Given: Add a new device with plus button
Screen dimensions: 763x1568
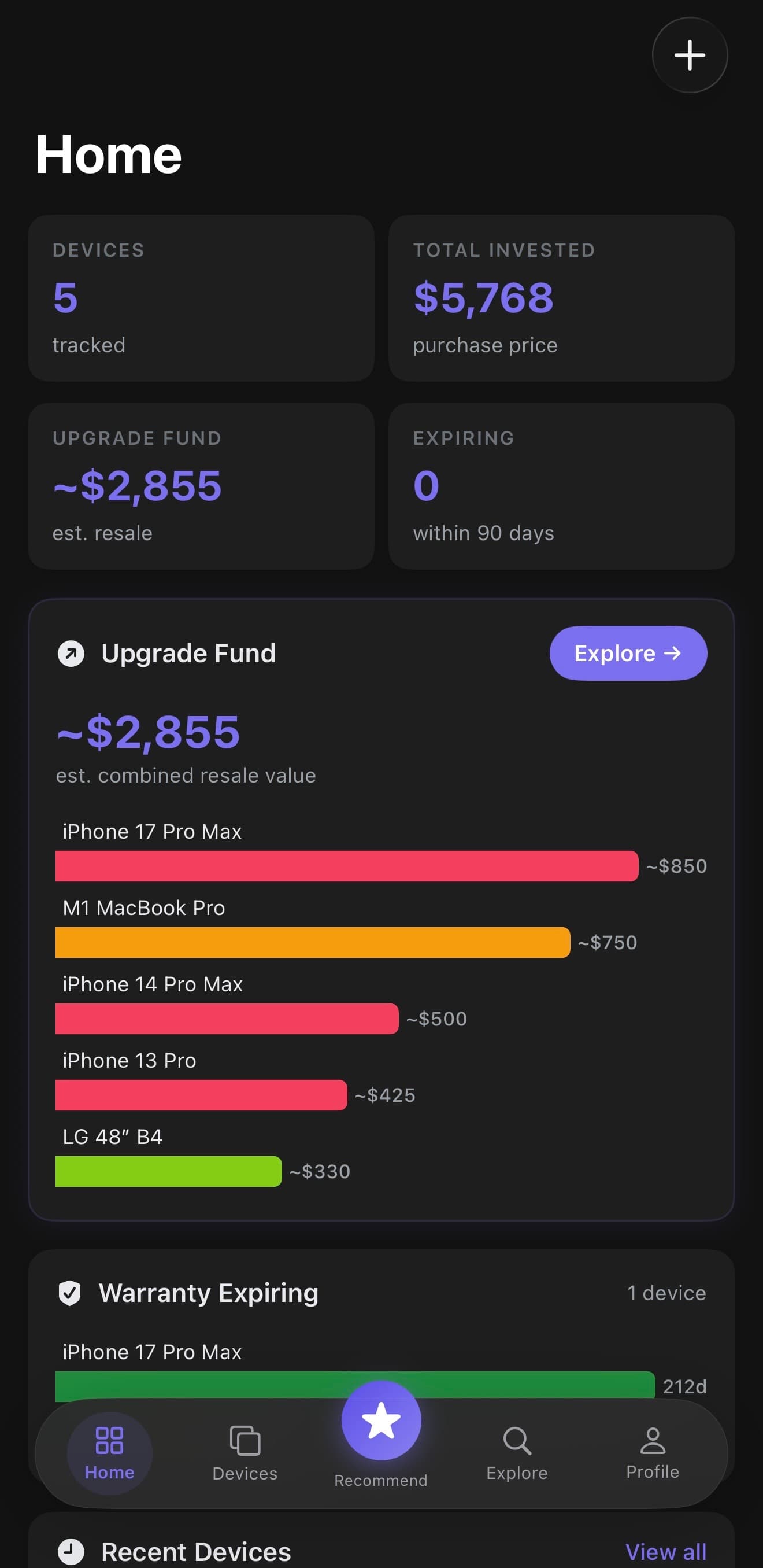Looking at the screenshot, I should coord(690,56).
